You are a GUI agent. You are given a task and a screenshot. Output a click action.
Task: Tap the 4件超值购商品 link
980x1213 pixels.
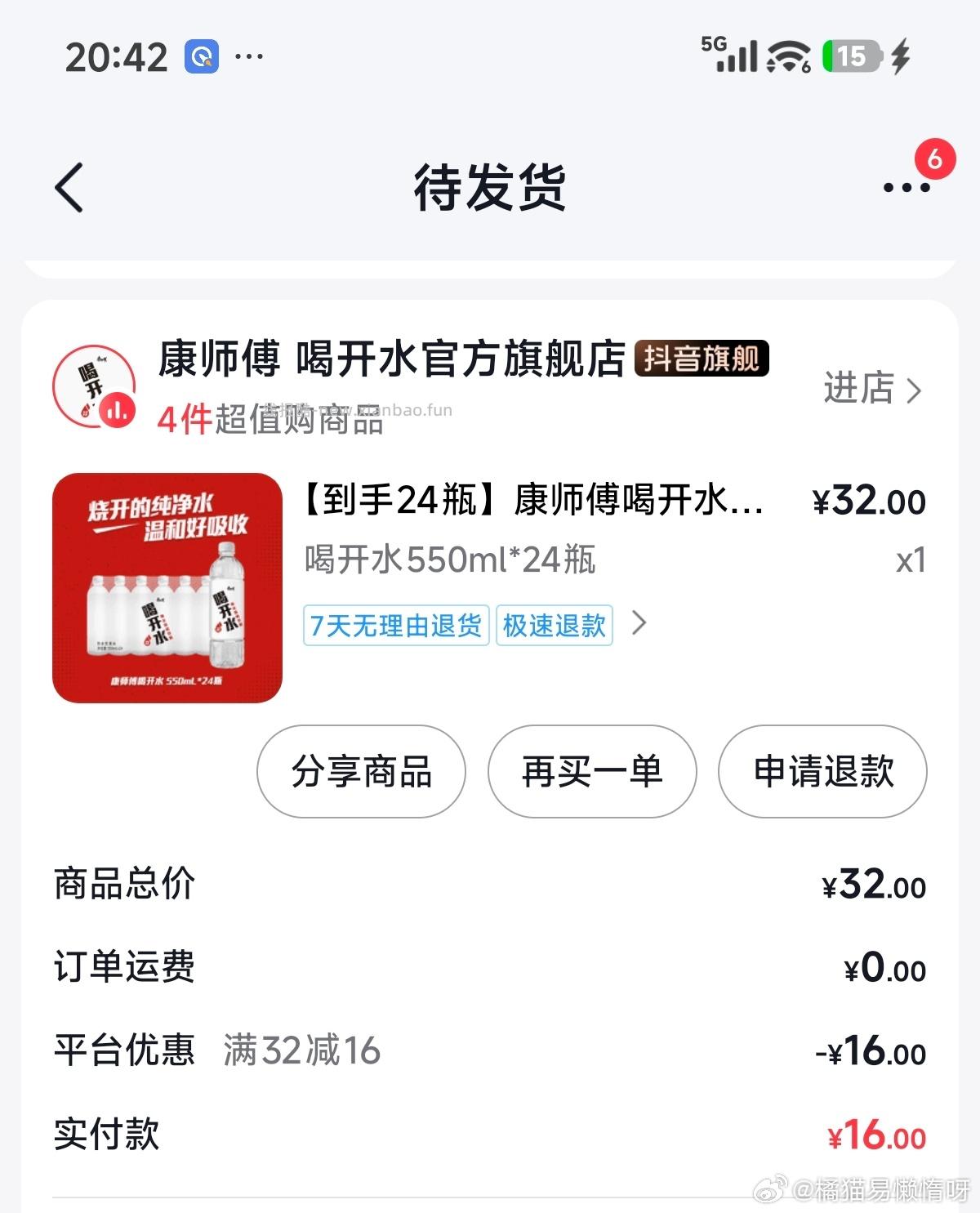[x=269, y=423]
